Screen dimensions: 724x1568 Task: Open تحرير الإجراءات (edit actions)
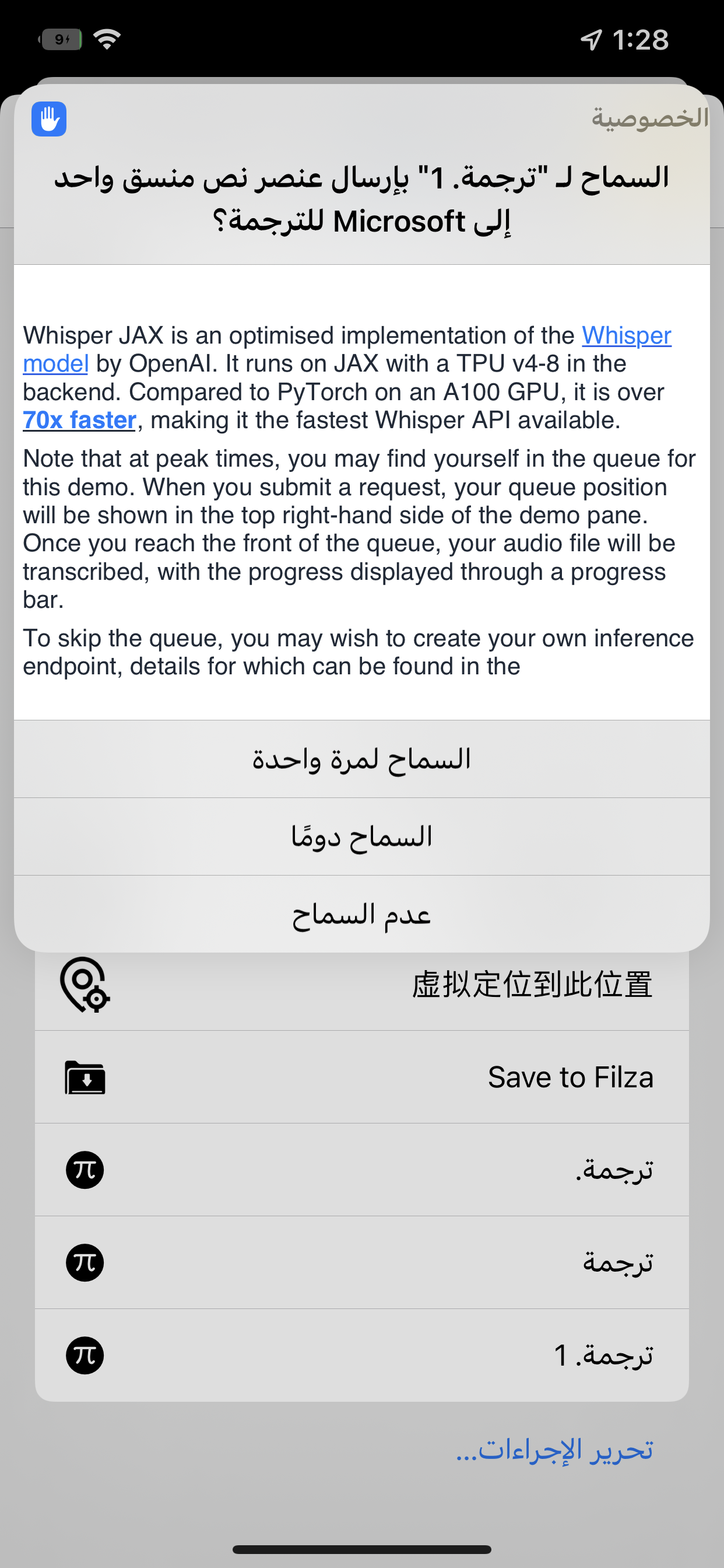554,1450
